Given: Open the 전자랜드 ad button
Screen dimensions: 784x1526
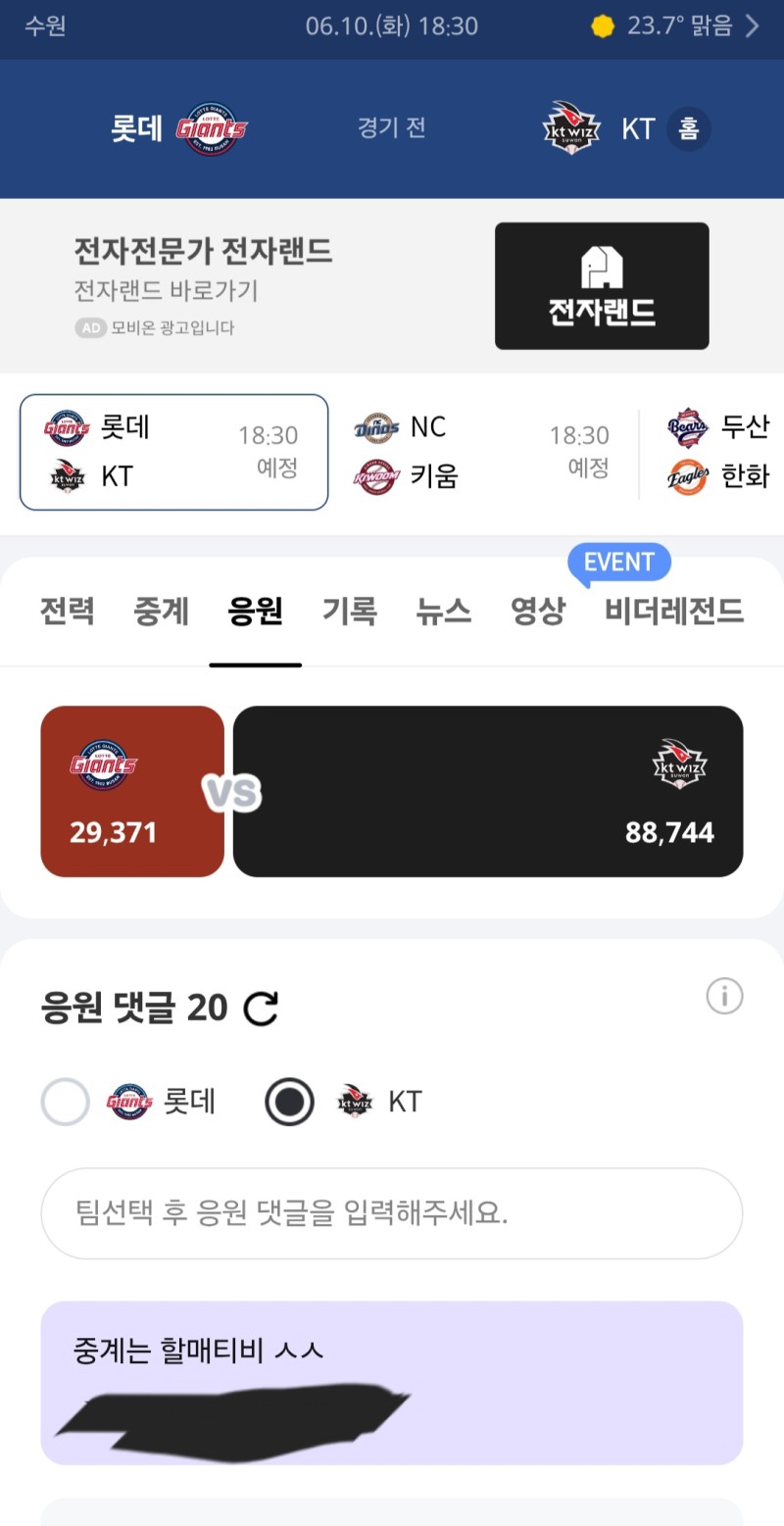Looking at the screenshot, I should pos(601,286).
